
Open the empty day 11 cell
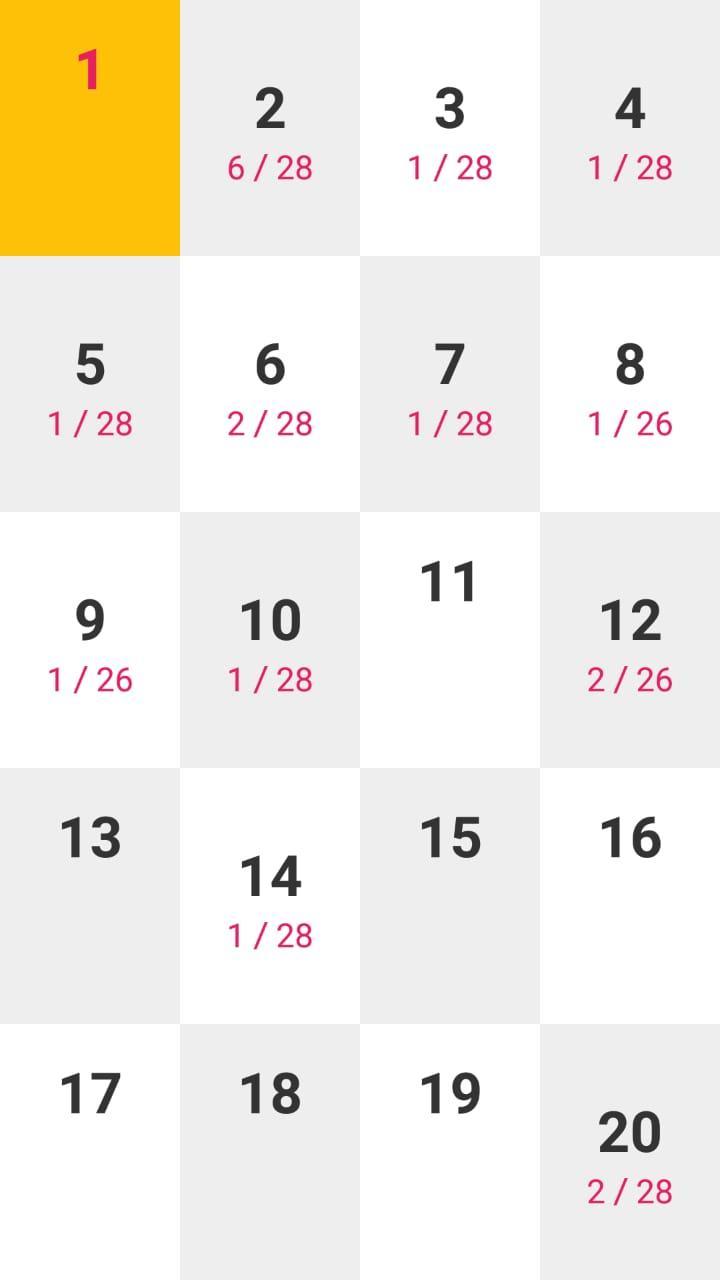coord(450,640)
